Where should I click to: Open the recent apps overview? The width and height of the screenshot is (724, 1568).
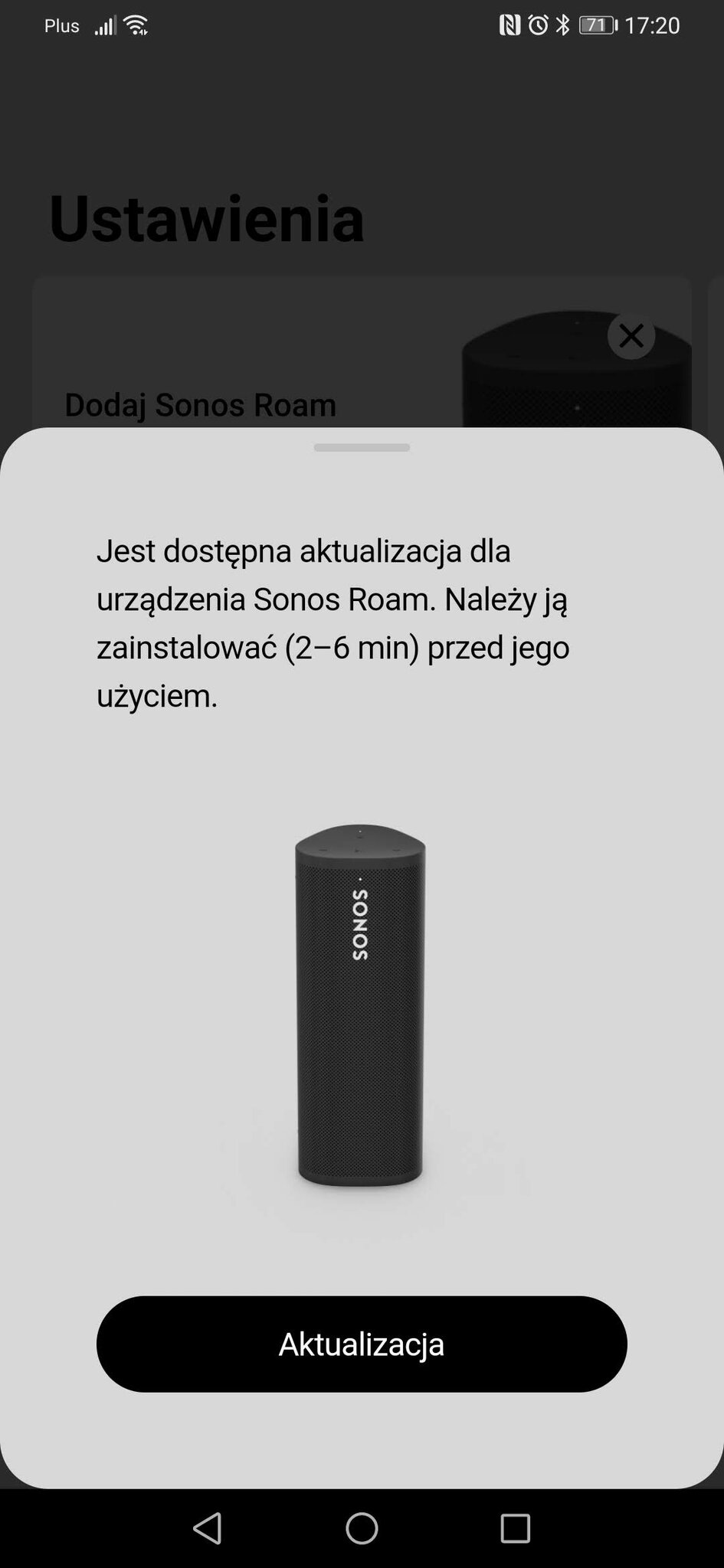tap(515, 1528)
